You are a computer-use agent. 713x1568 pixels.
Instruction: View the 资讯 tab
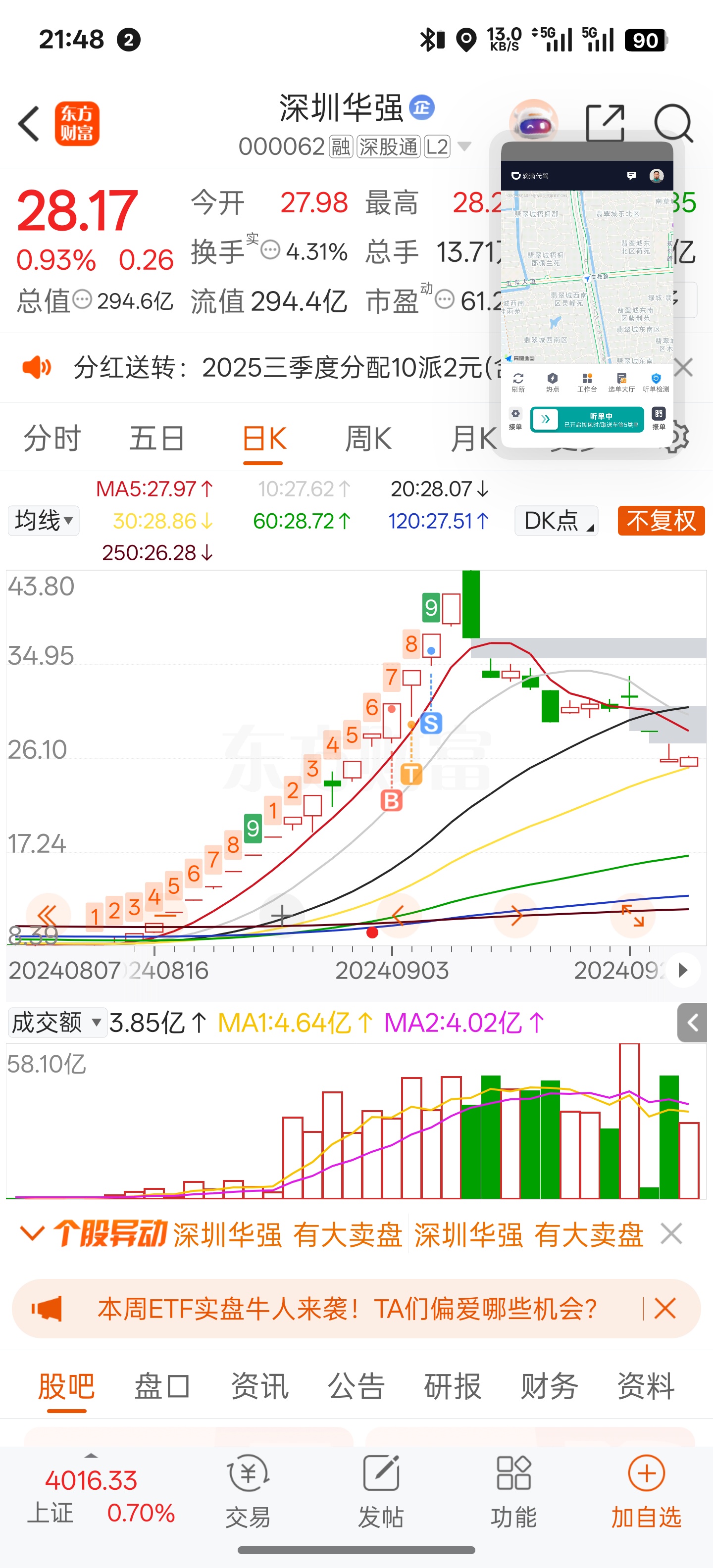(x=259, y=1387)
